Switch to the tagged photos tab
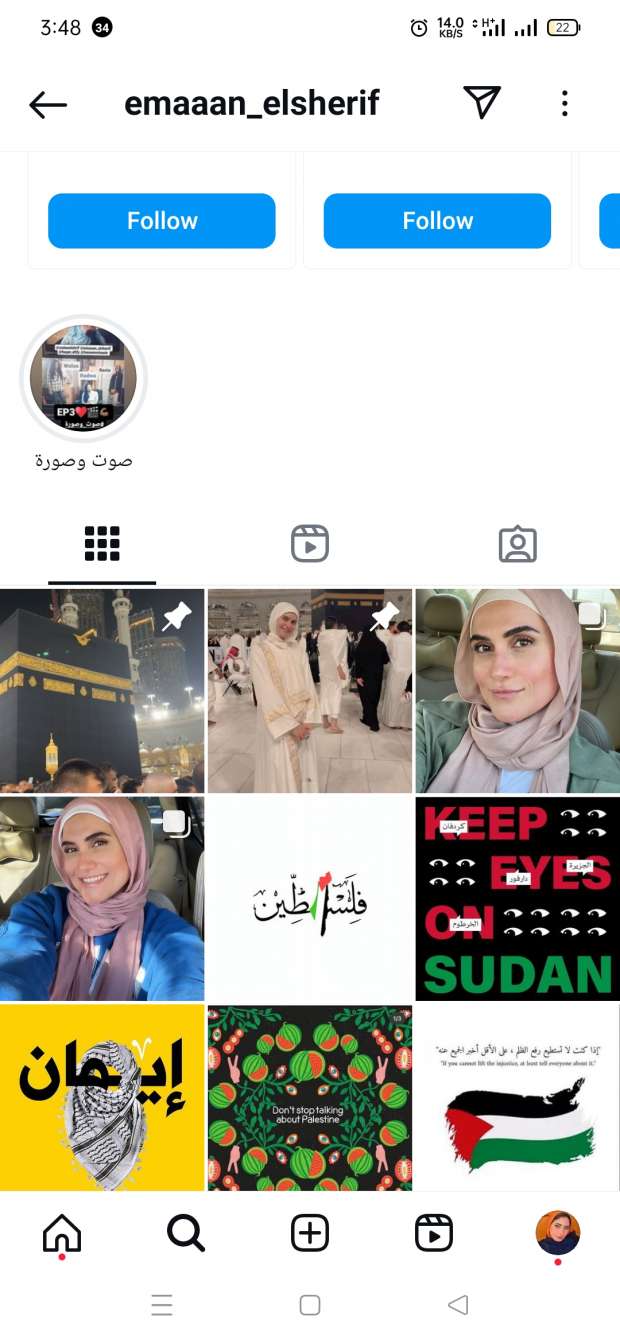The width and height of the screenshot is (620, 1343). tap(517, 544)
